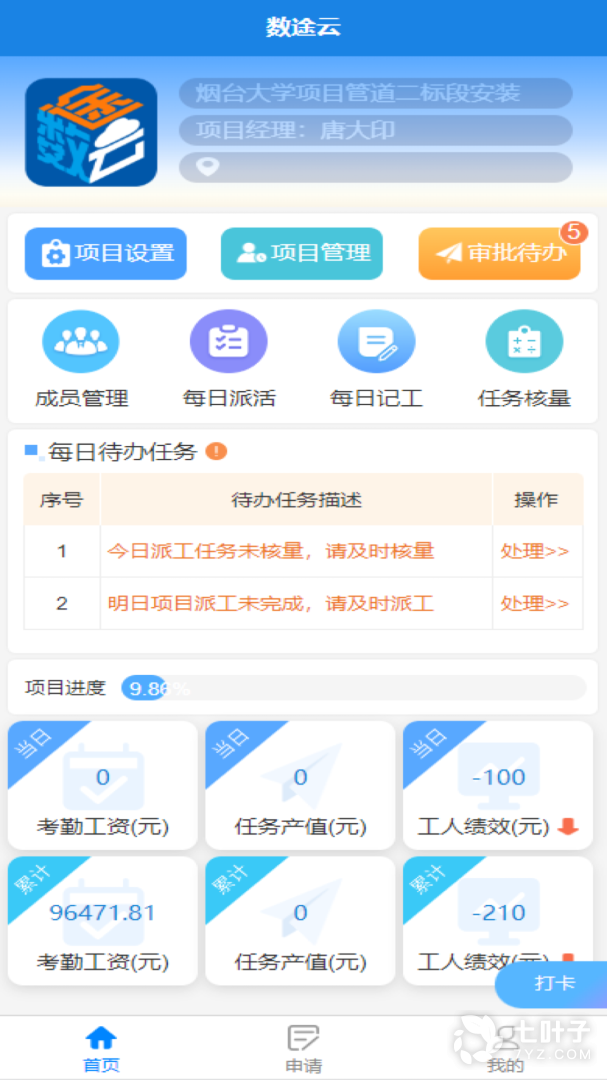Viewport: 607px width, 1080px height.
Task: Open 任务核量 task verification
Action: pos(524,360)
